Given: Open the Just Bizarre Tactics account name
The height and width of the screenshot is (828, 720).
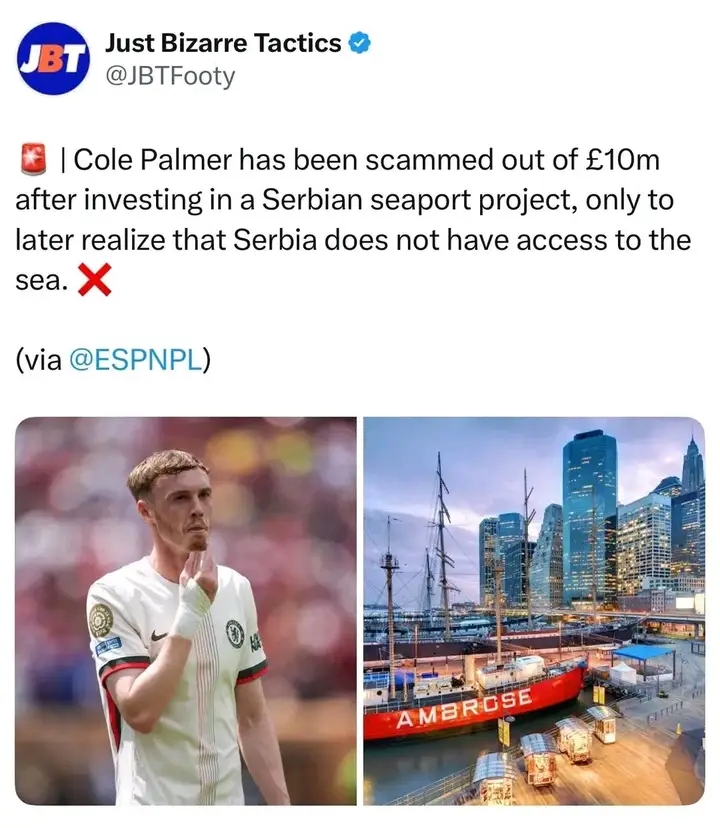Looking at the screenshot, I should point(223,43).
